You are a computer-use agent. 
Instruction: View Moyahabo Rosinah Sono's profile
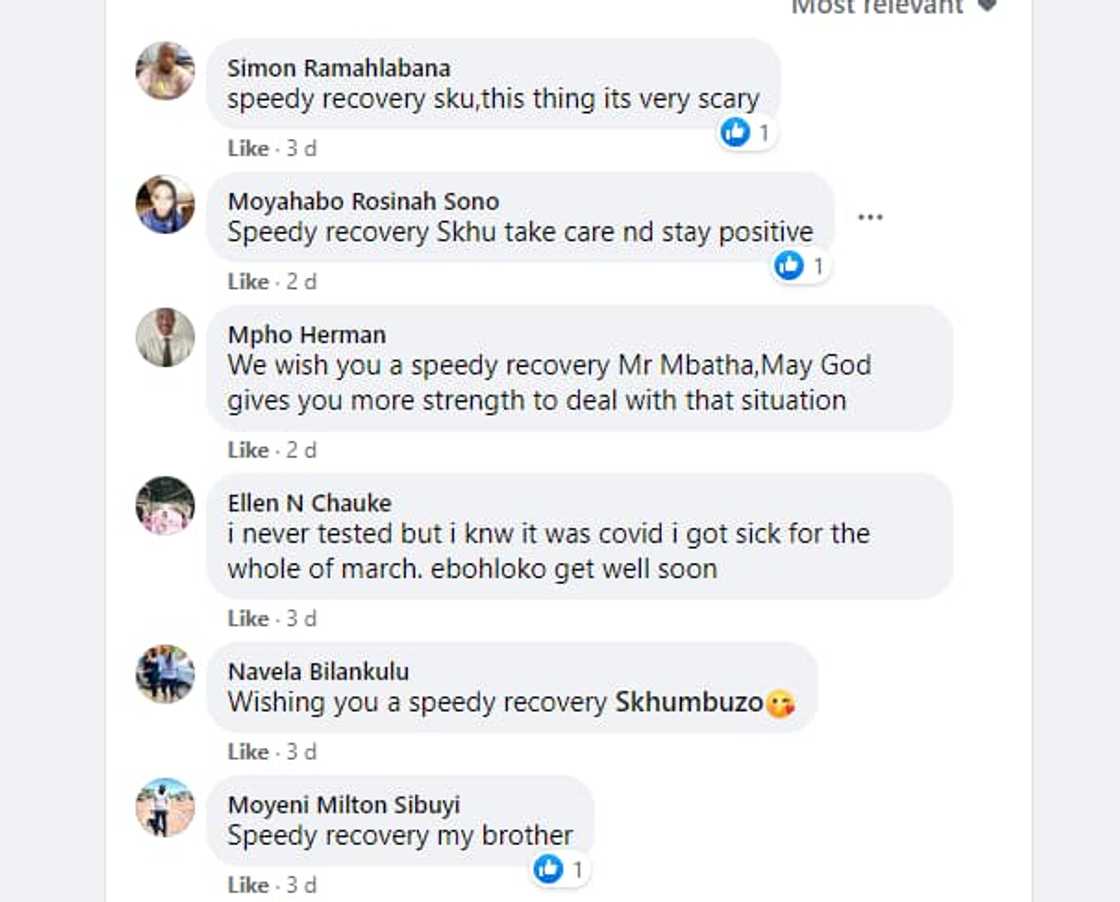362,201
